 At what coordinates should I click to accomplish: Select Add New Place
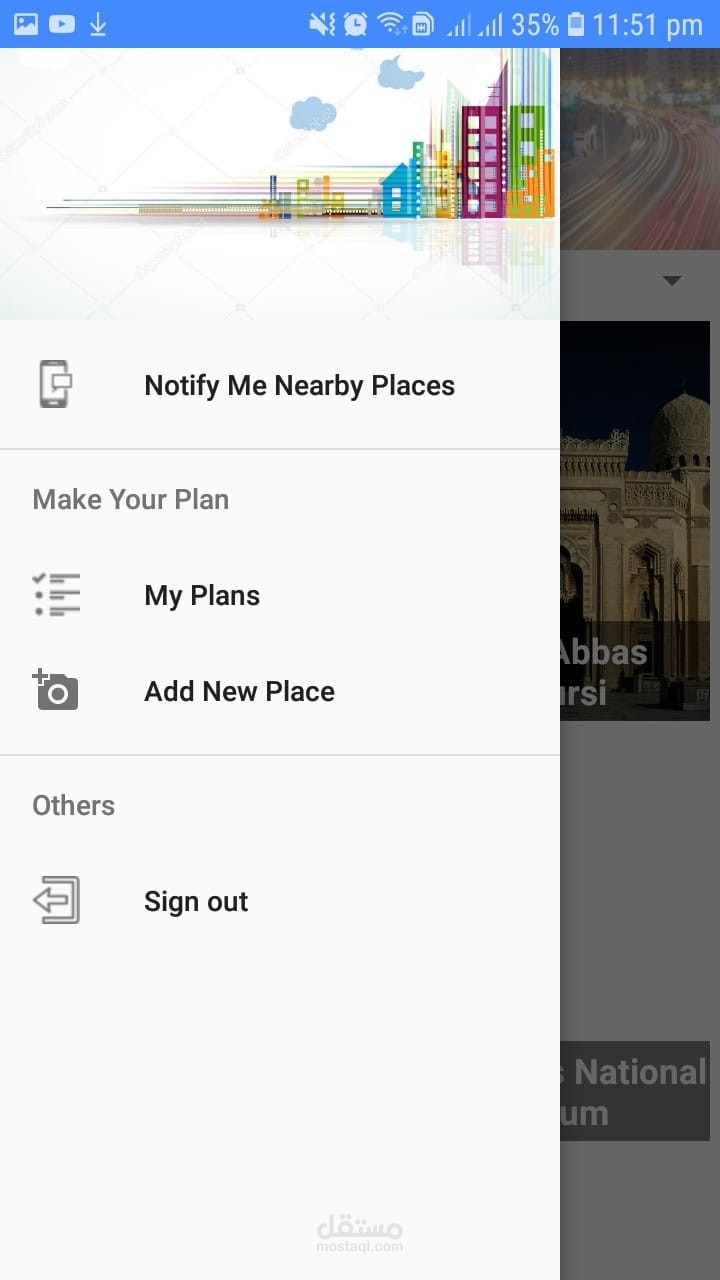239,692
